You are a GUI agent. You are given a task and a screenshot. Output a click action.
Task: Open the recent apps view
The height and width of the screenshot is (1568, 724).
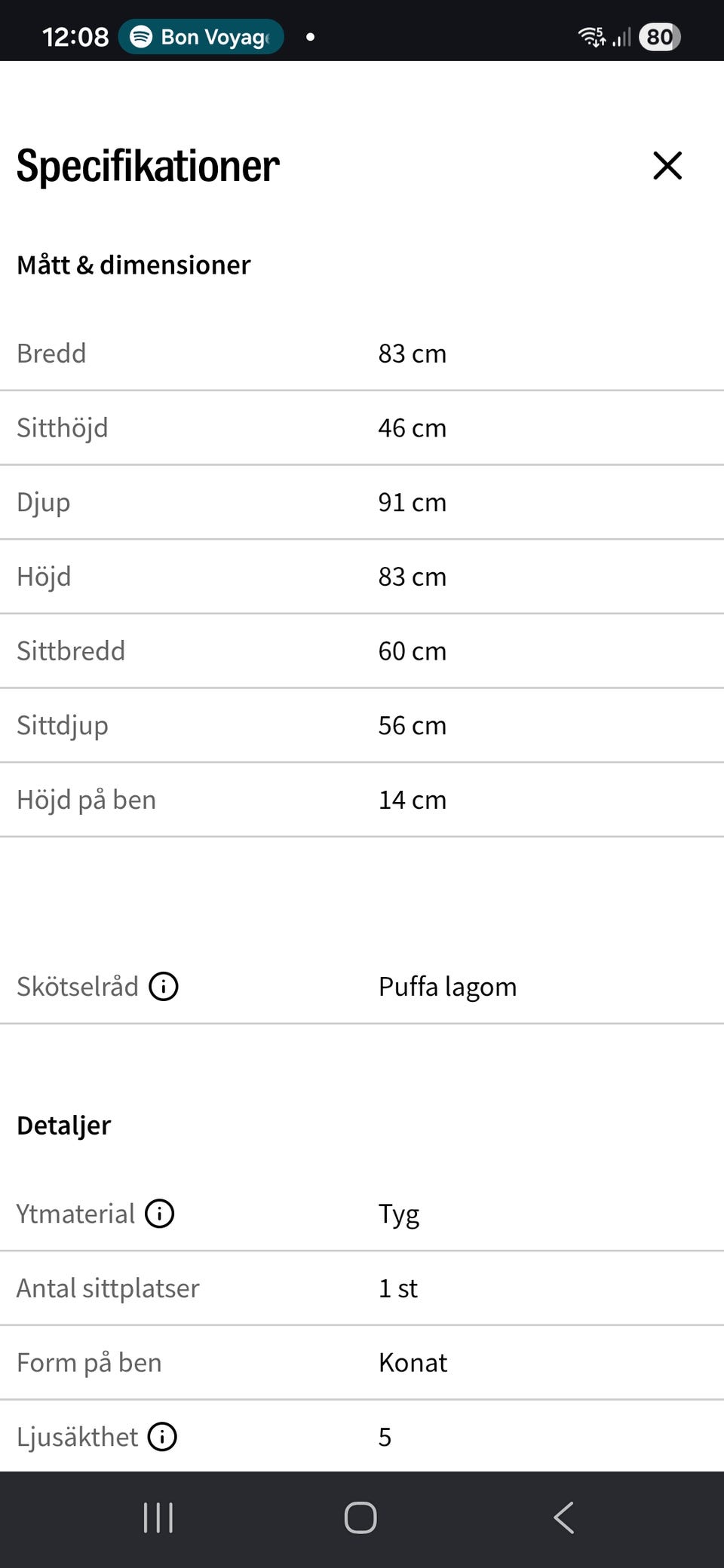coord(158,1517)
